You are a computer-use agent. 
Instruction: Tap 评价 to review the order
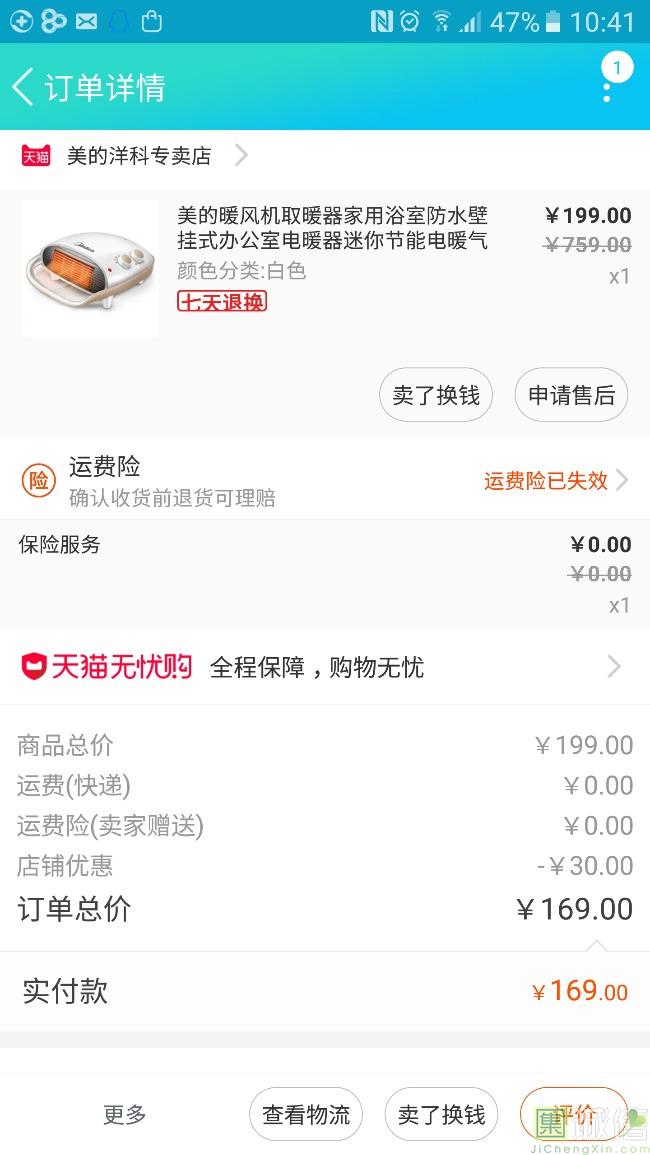pos(573,1112)
